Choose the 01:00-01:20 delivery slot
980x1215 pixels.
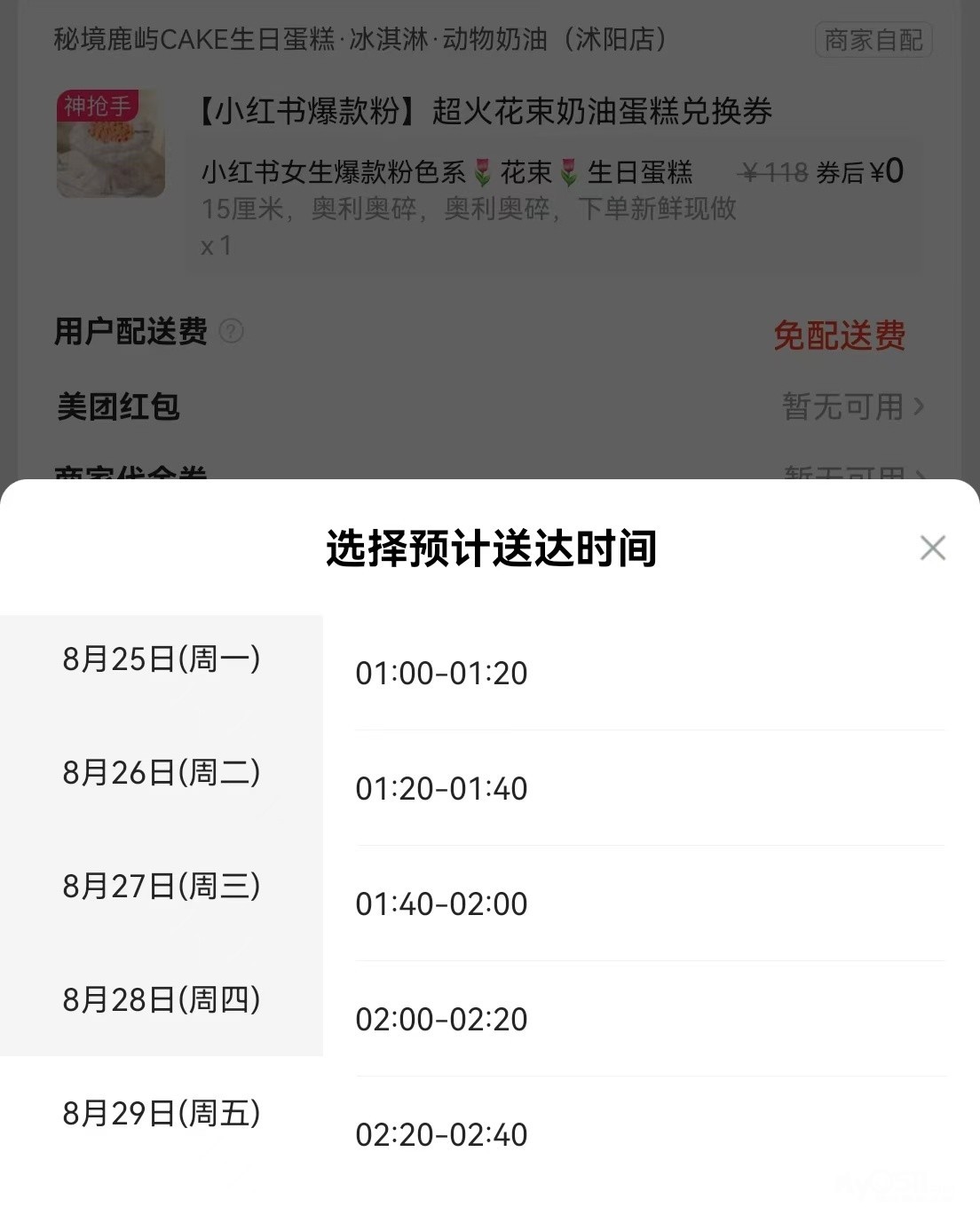(x=441, y=674)
